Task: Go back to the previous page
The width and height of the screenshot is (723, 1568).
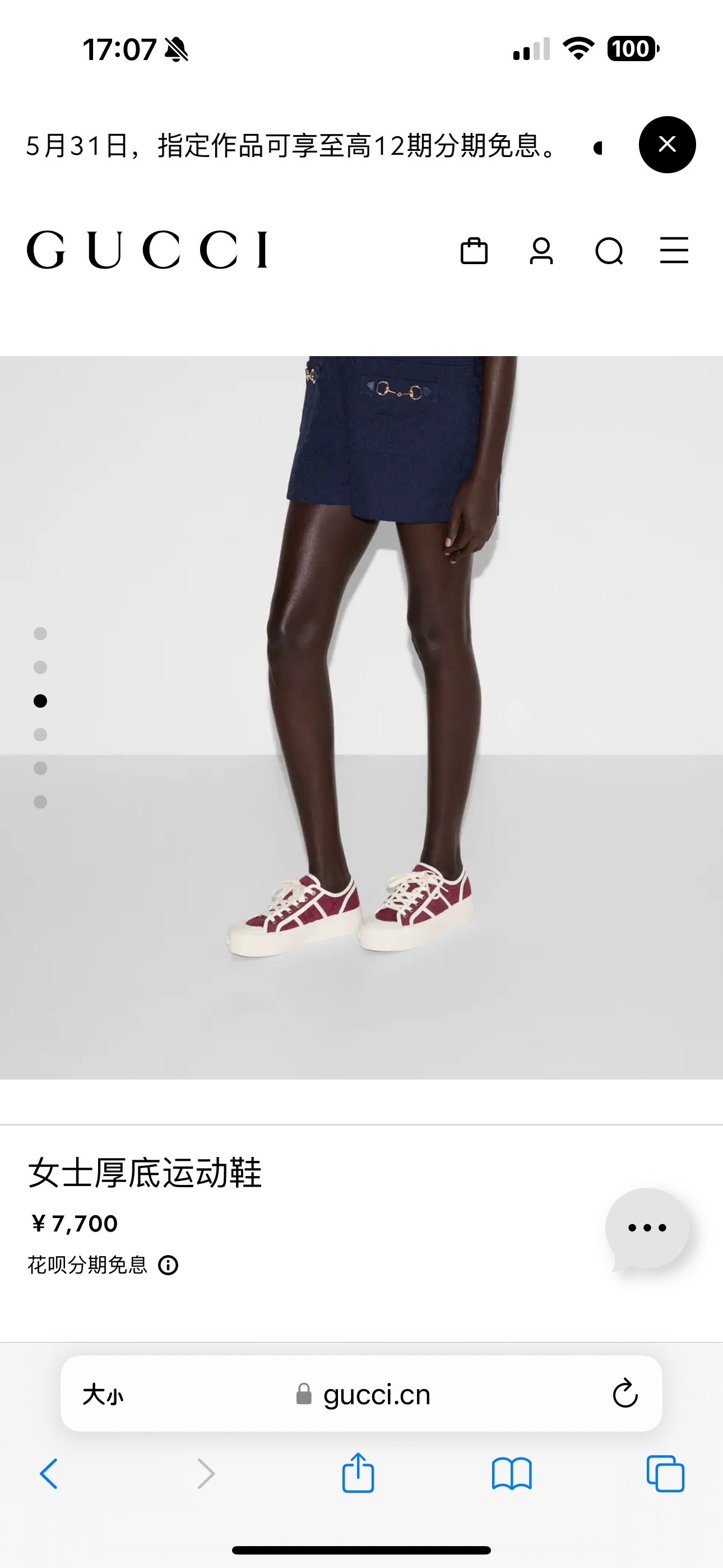Action: tap(49, 1474)
